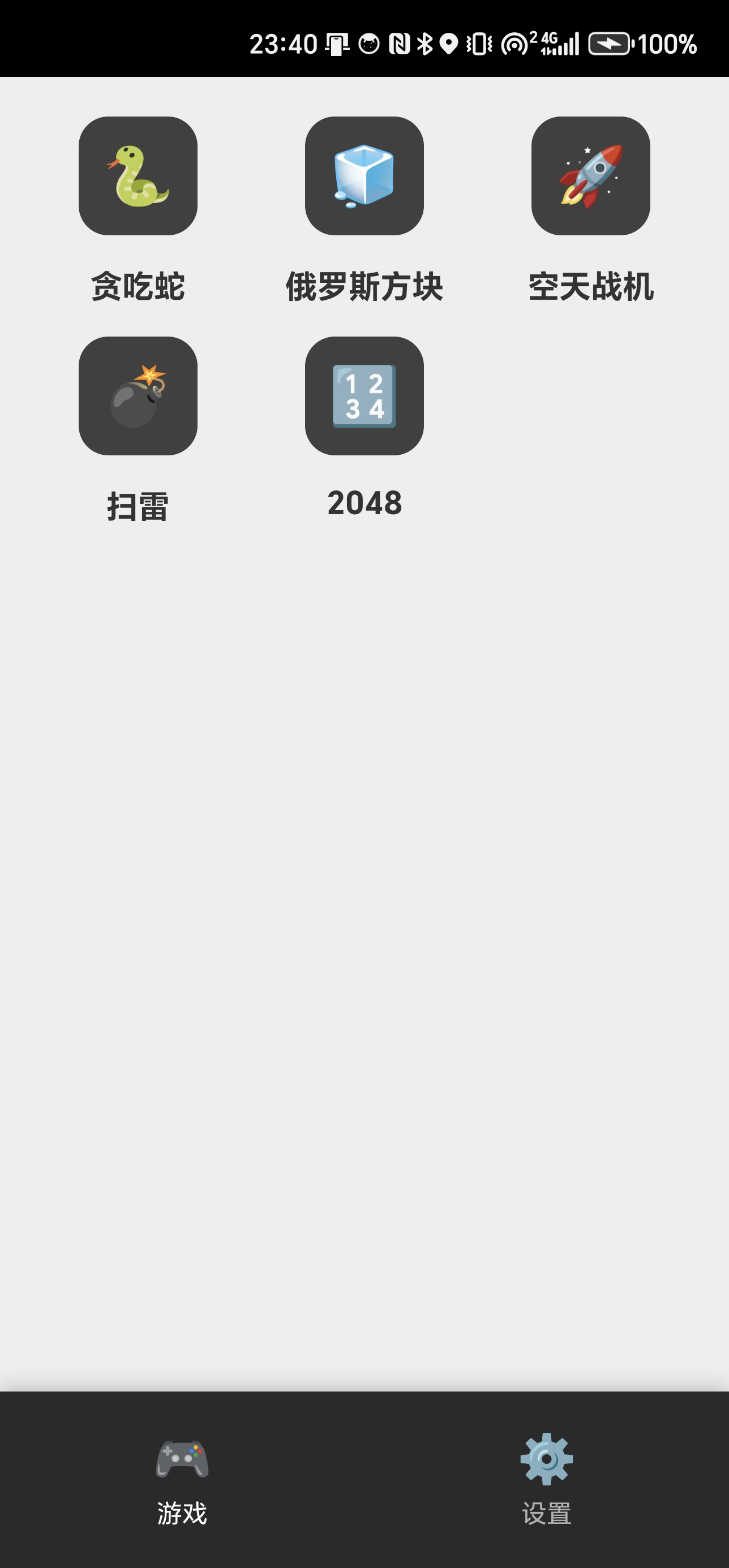
Task: Switch to the 设置 tab
Action: pos(546,1479)
